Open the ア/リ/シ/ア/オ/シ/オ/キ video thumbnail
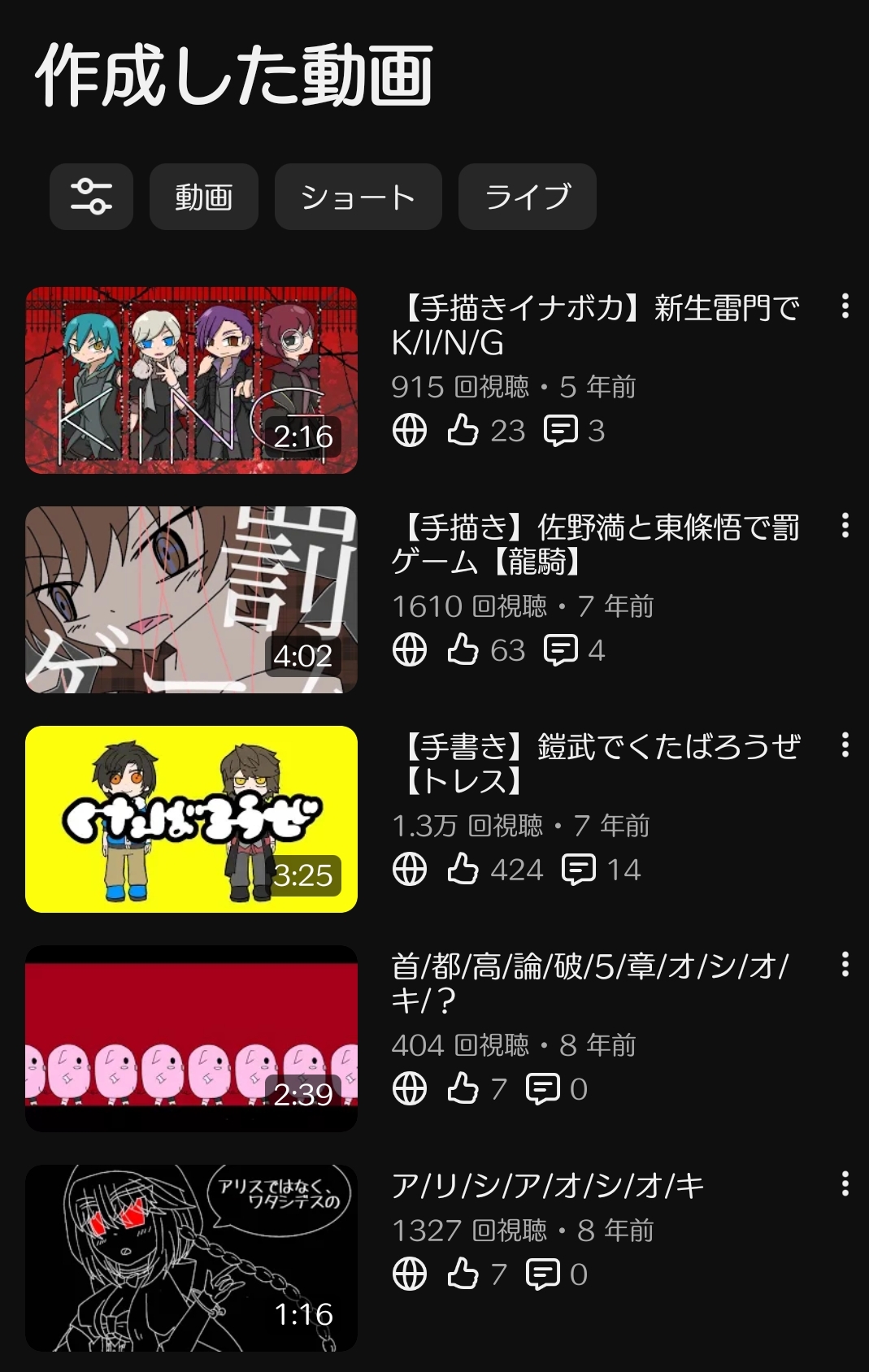Screen dimensions: 869x1372 [191, 1258]
